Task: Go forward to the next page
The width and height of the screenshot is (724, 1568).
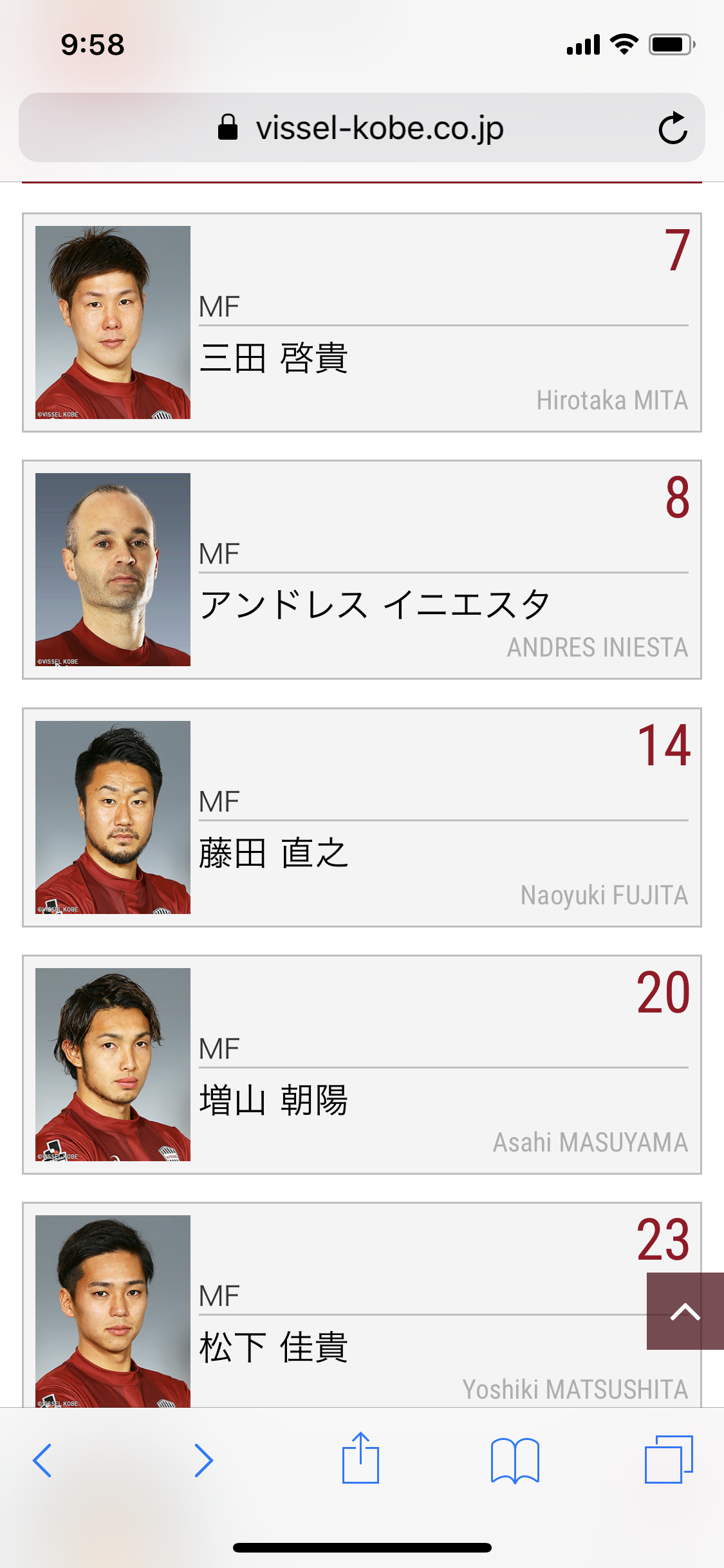Action: [x=203, y=1461]
